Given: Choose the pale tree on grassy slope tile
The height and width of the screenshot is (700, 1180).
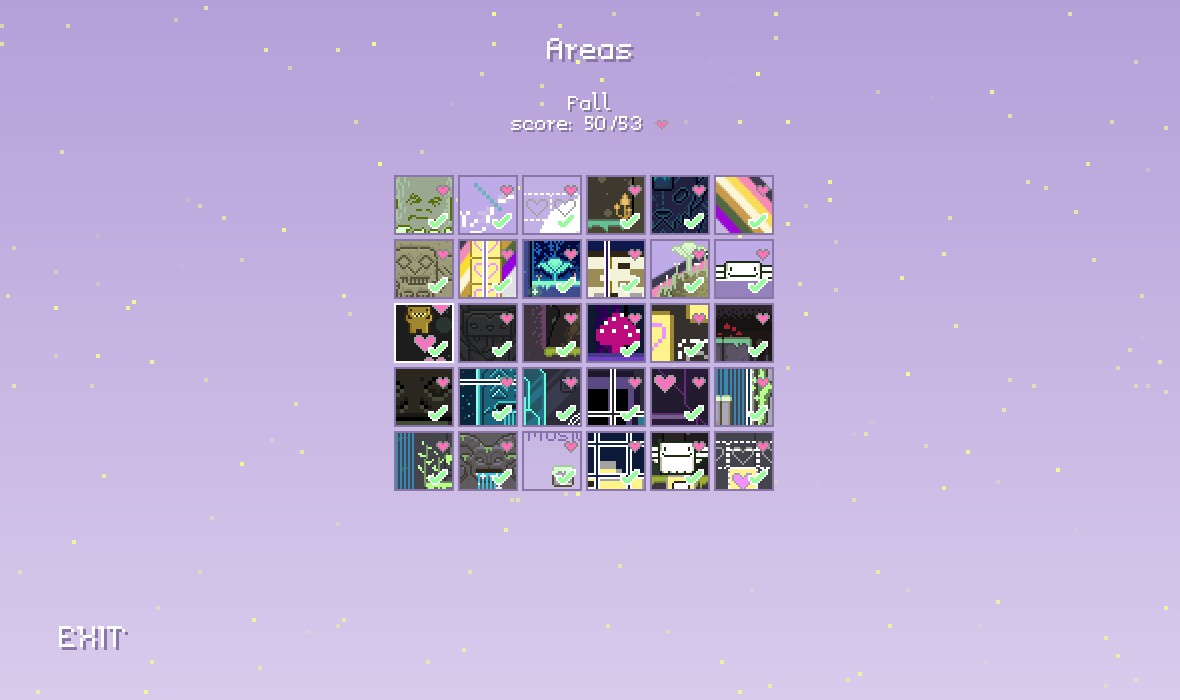Looking at the screenshot, I should click(x=679, y=269).
